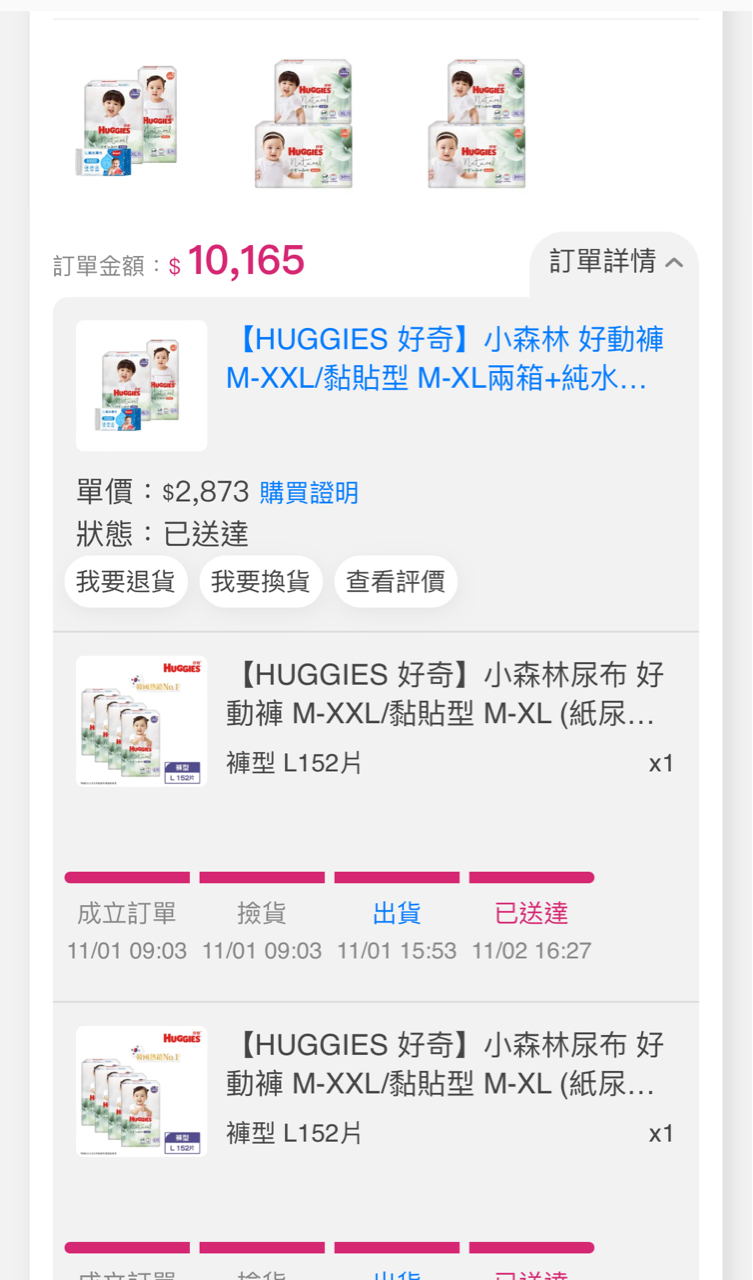753x1280 pixels.
Task: Tap 我要退貨 to request a return
Action: pos(126,582)
